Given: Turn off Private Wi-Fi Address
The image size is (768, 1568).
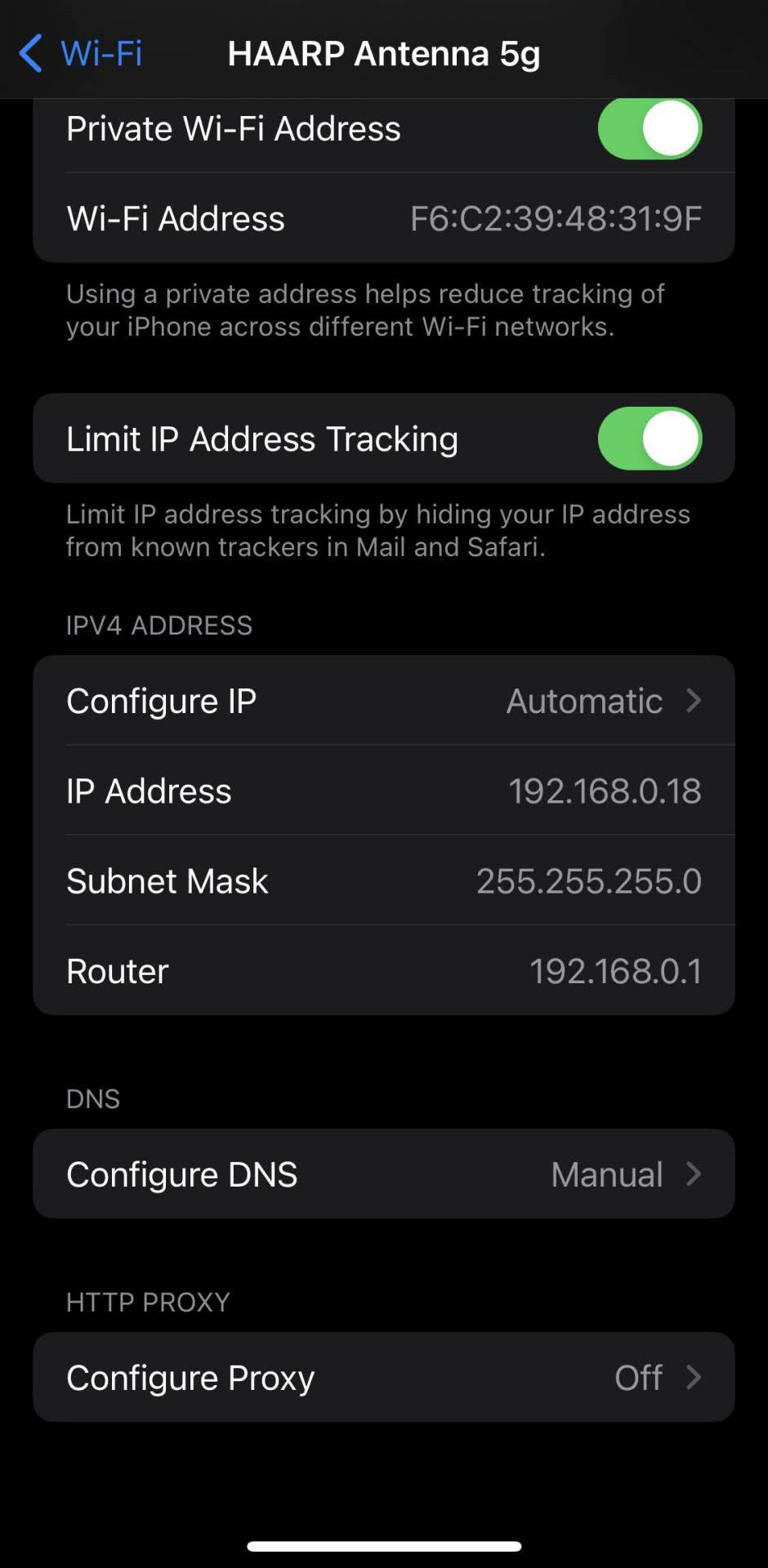Looking at the screenshot, I should pos(650,129).
